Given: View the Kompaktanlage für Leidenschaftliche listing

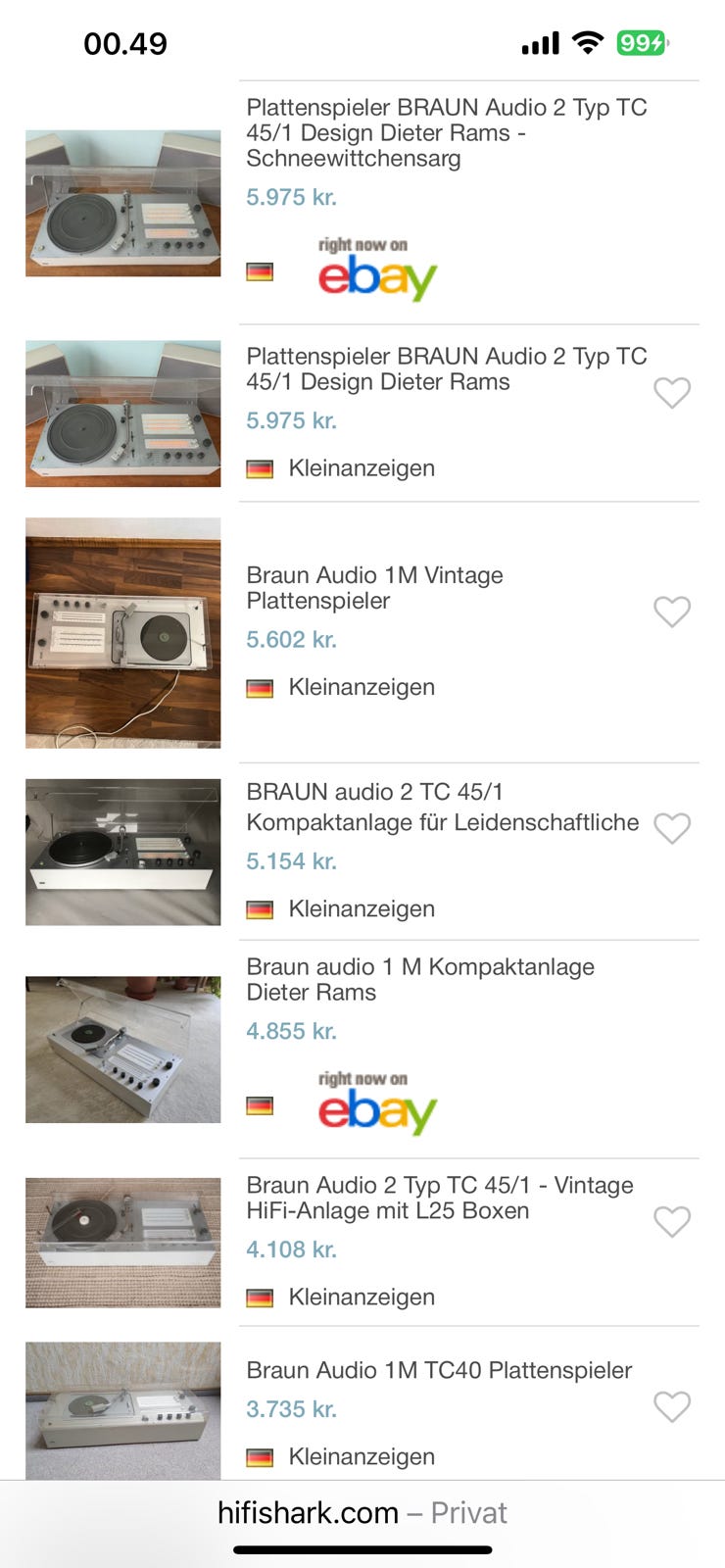Looking at the screenshot, I should coord(442,807).
